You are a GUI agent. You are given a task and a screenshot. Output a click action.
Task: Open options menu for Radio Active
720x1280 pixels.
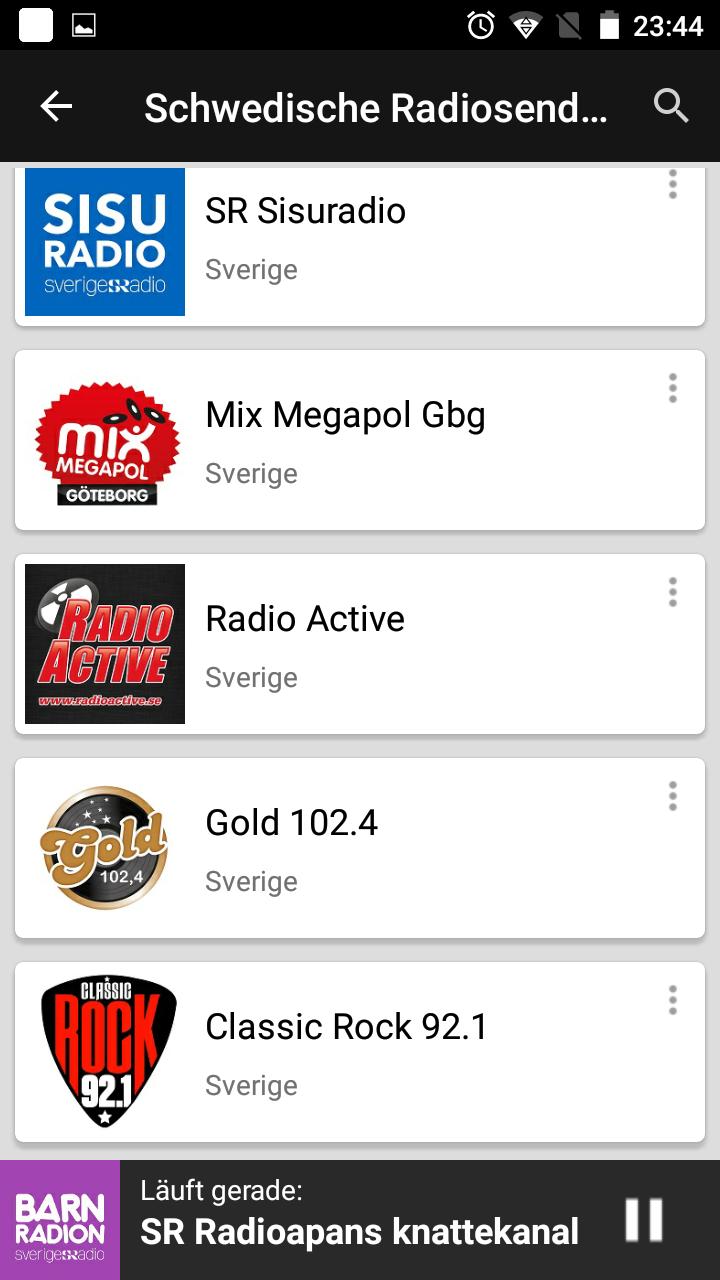point(672,592)
